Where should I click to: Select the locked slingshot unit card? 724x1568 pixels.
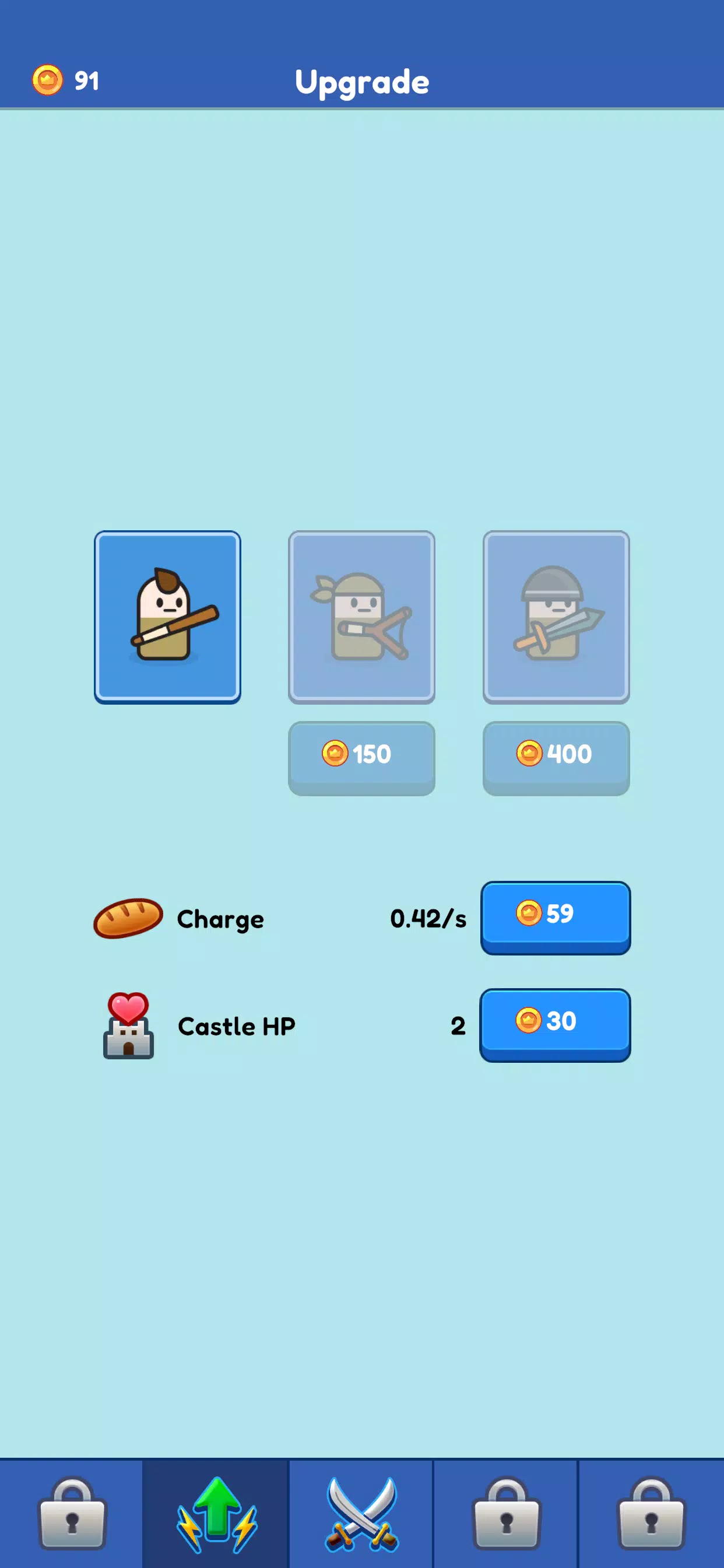pos(361,616)
